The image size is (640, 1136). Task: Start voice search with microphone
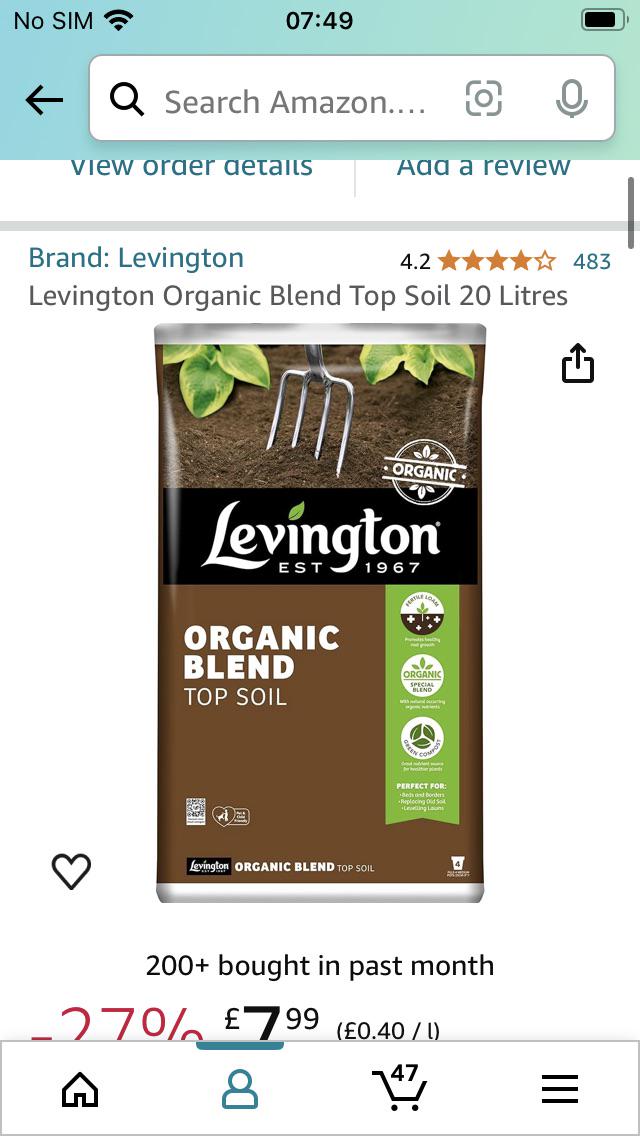coord(571,99)
